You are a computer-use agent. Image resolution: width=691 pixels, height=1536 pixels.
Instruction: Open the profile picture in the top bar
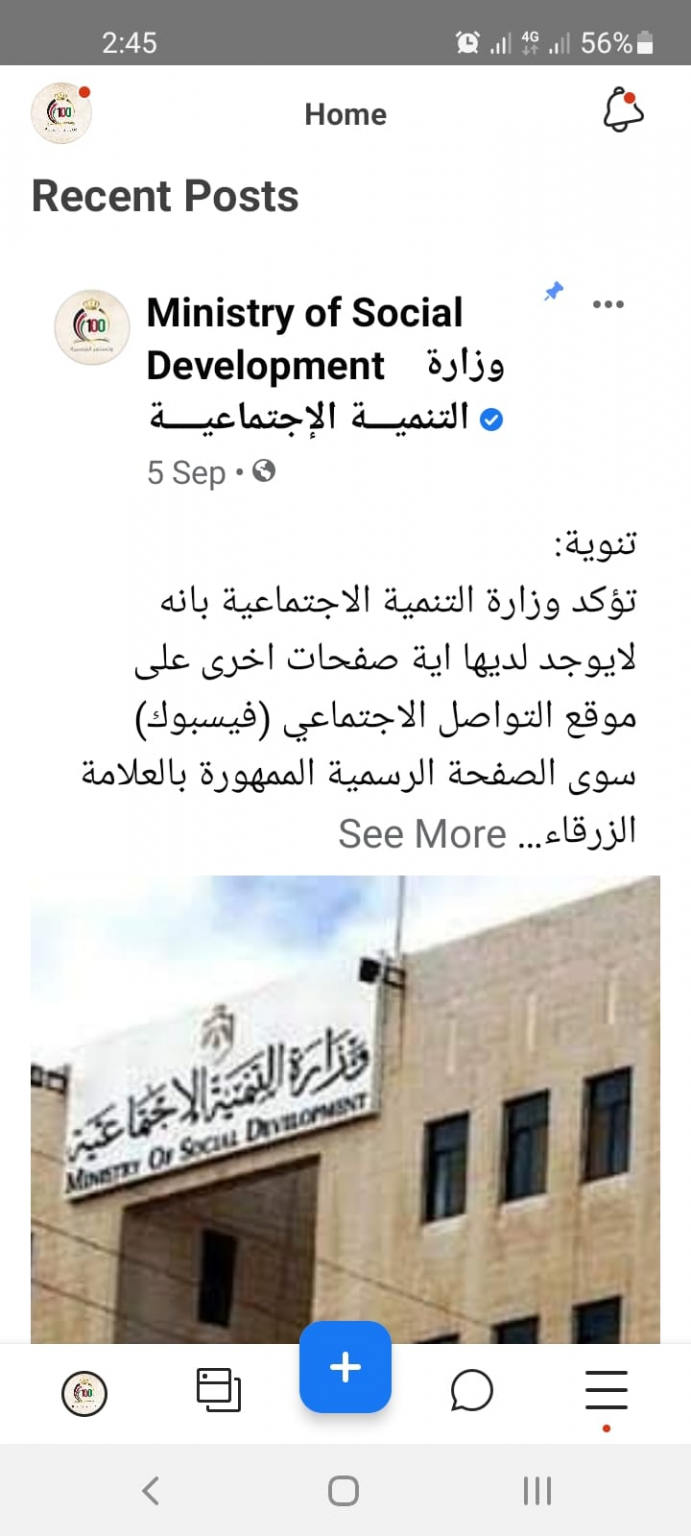pyautogui.click(x=61, y=113)
